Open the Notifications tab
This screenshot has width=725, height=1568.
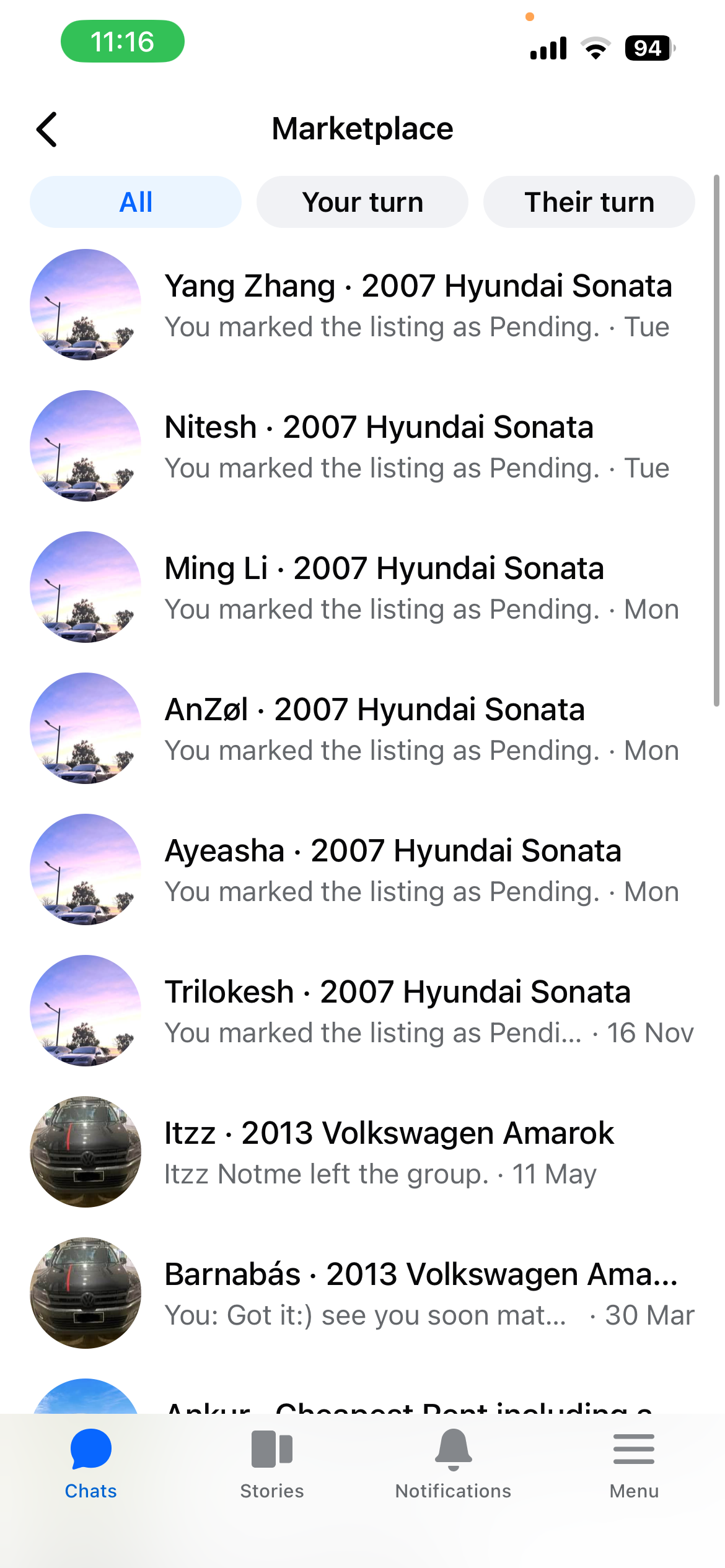pos(453,1463)
